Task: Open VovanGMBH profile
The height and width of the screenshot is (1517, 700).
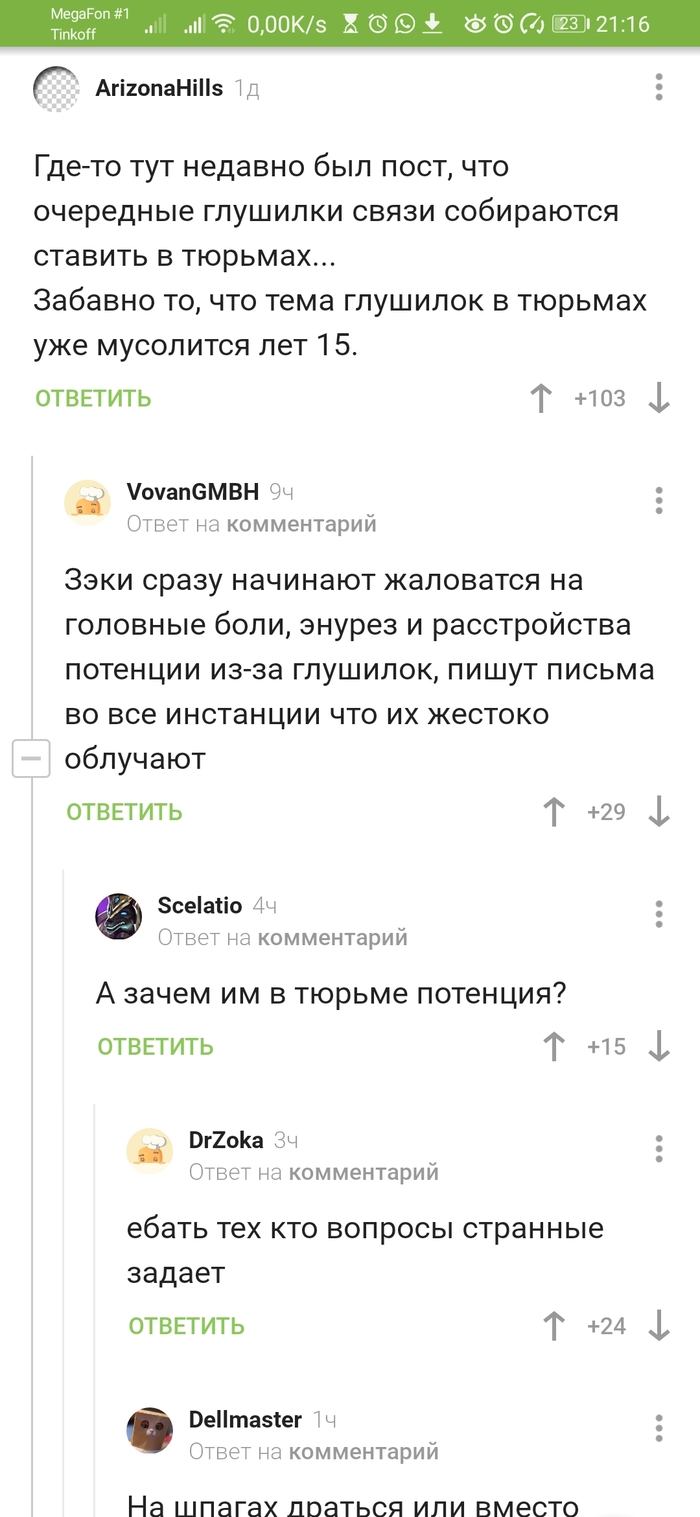Action: 192,491
